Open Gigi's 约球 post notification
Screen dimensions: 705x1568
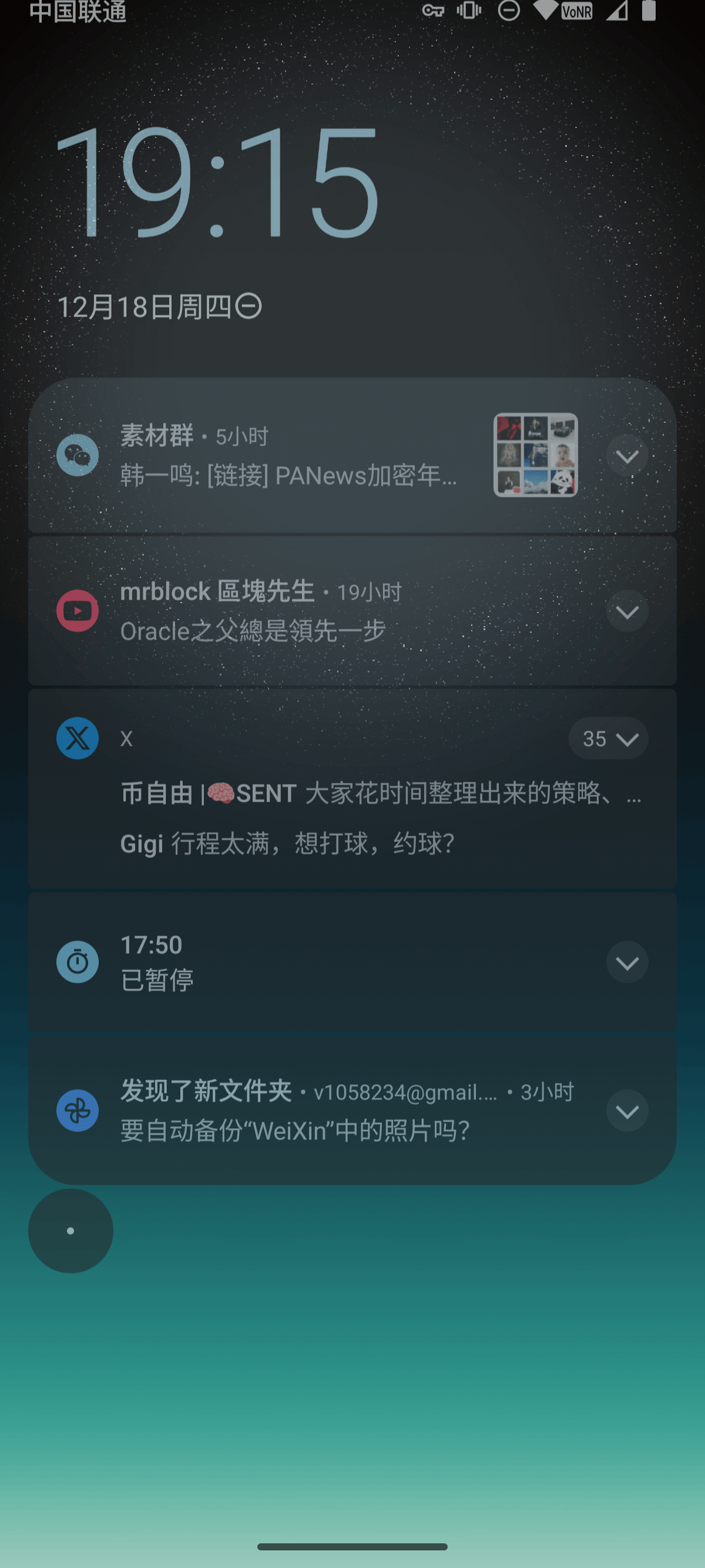pos(286,844)
